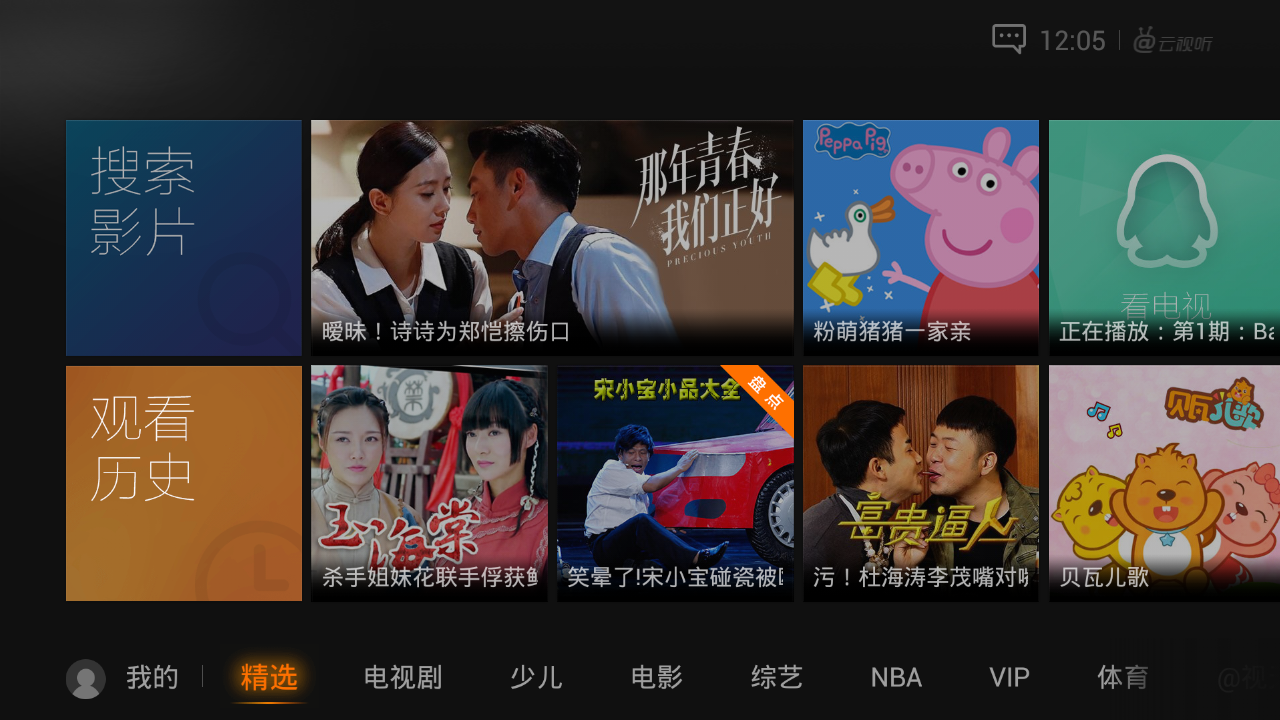Switch to the 综艺 variety tab
Viewport: 1280px width, 720px height.
(776, 678)
